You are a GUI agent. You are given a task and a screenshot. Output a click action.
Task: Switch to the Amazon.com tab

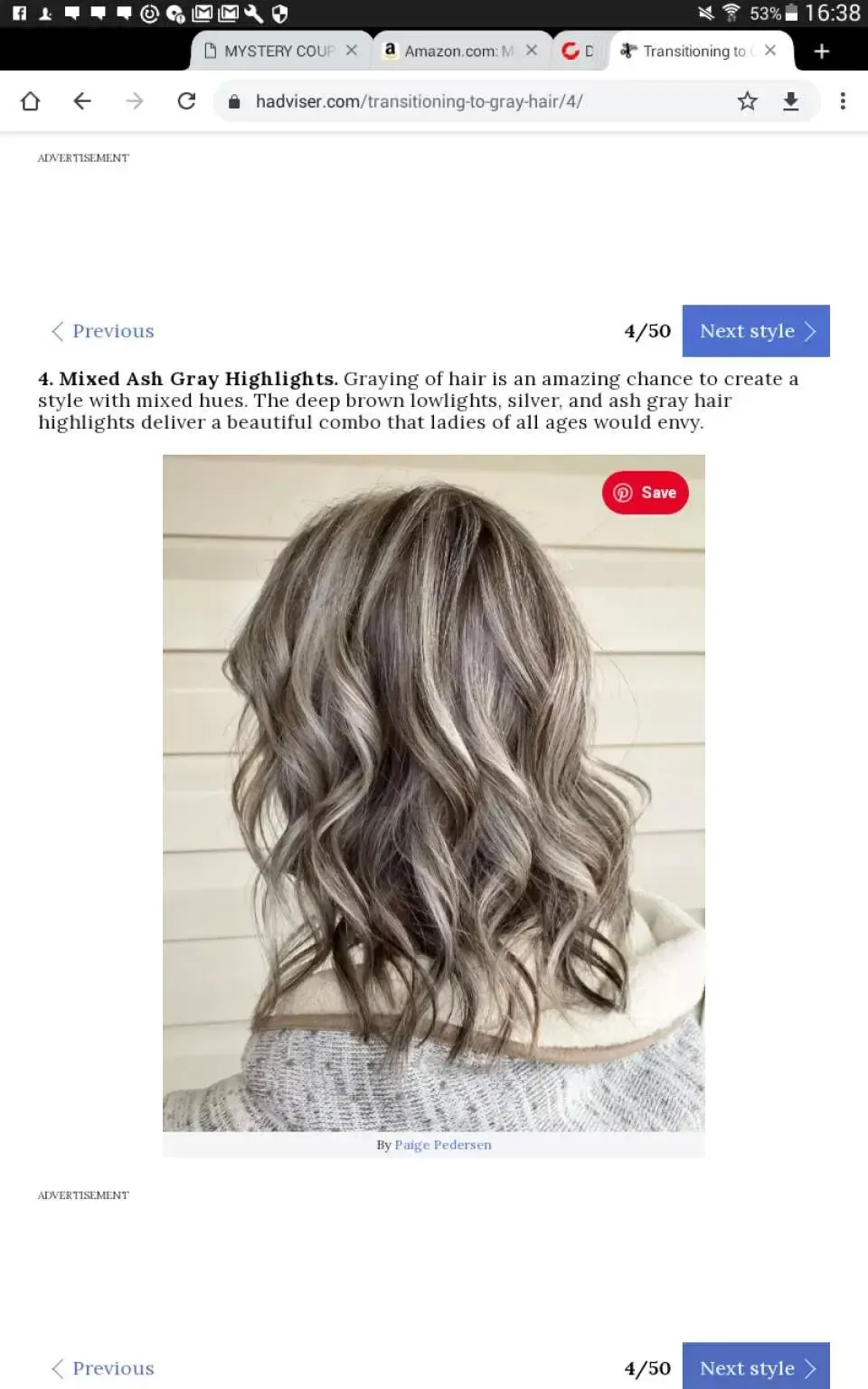pyautogui.click(x=452, y=51)
